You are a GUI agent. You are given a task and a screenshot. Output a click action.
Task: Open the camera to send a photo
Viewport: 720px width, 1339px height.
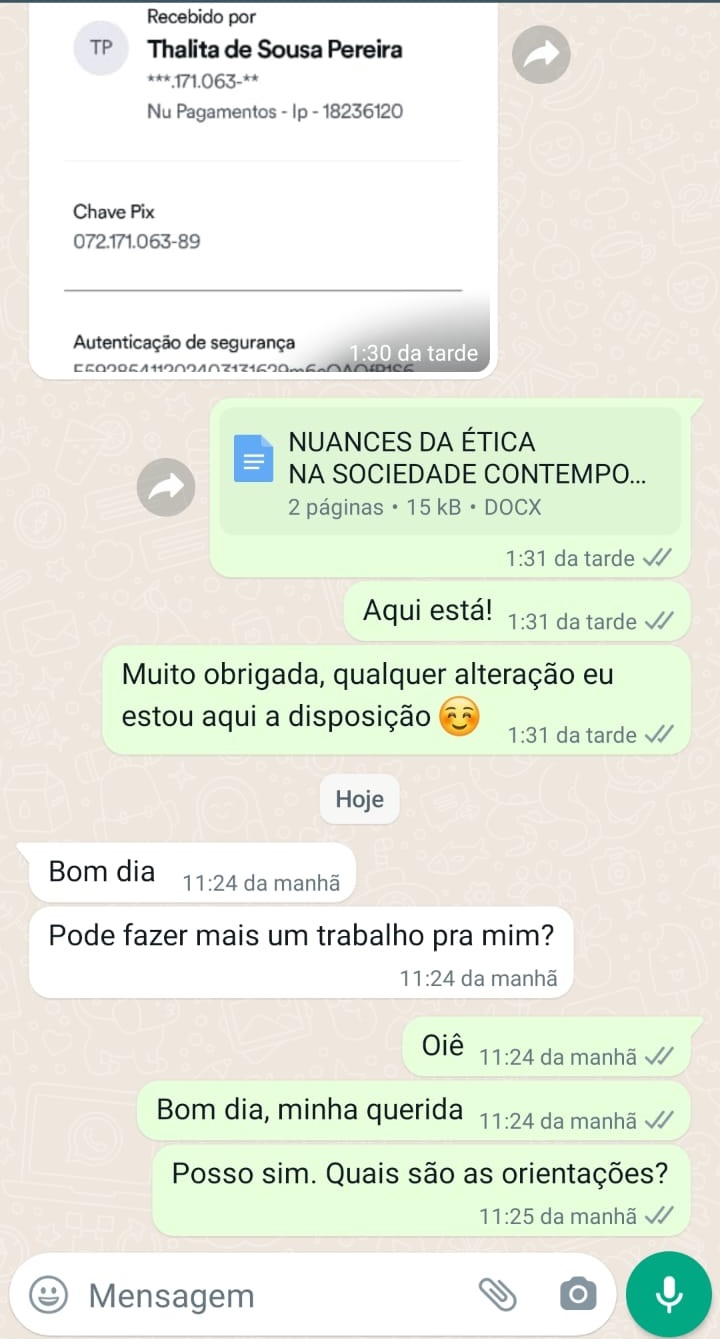(x=577, y=1295)
